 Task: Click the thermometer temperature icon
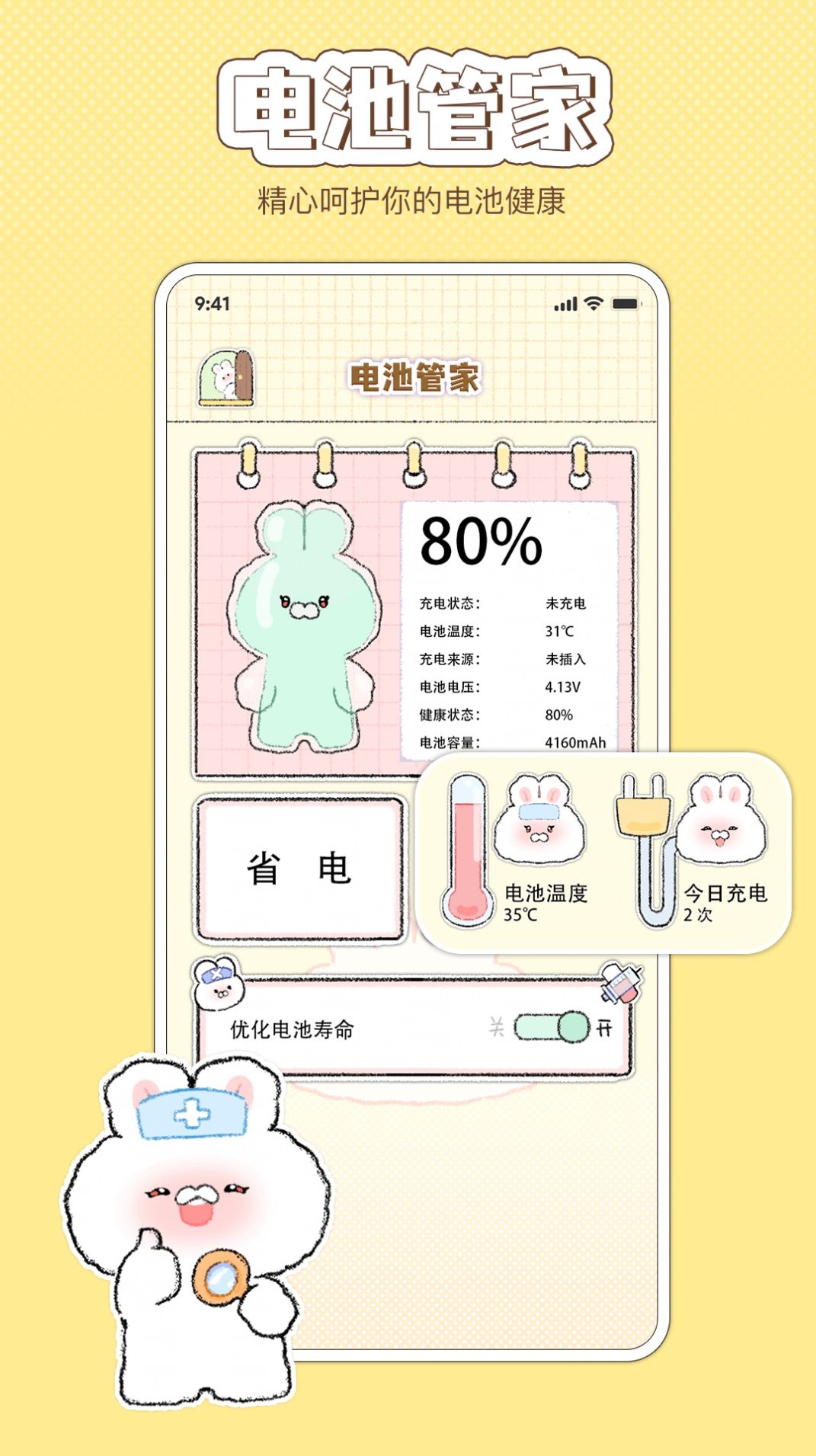tap(467, 846)
